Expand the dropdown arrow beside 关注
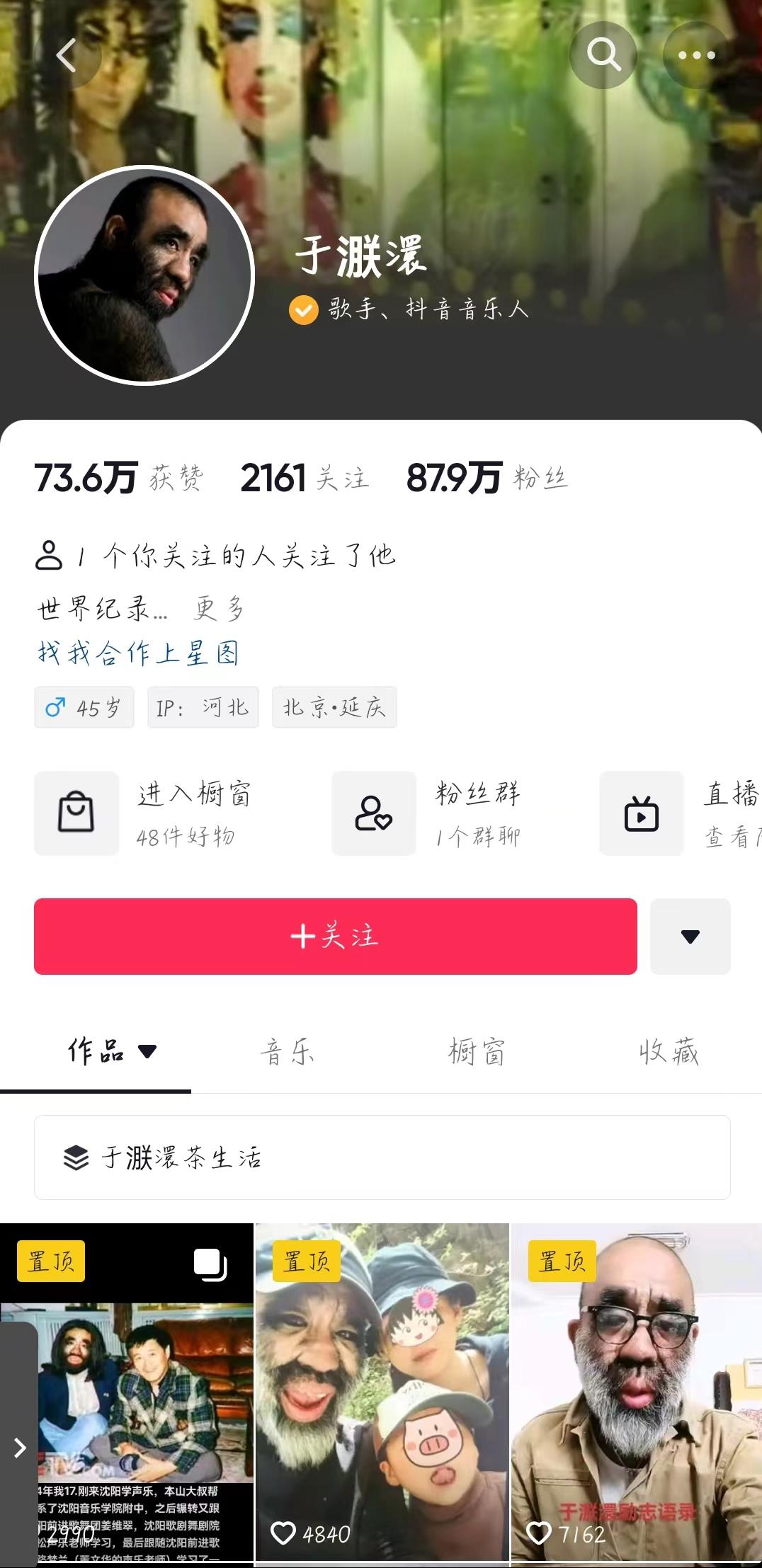The image size is (762, 1568). click(x=690, y=936)
